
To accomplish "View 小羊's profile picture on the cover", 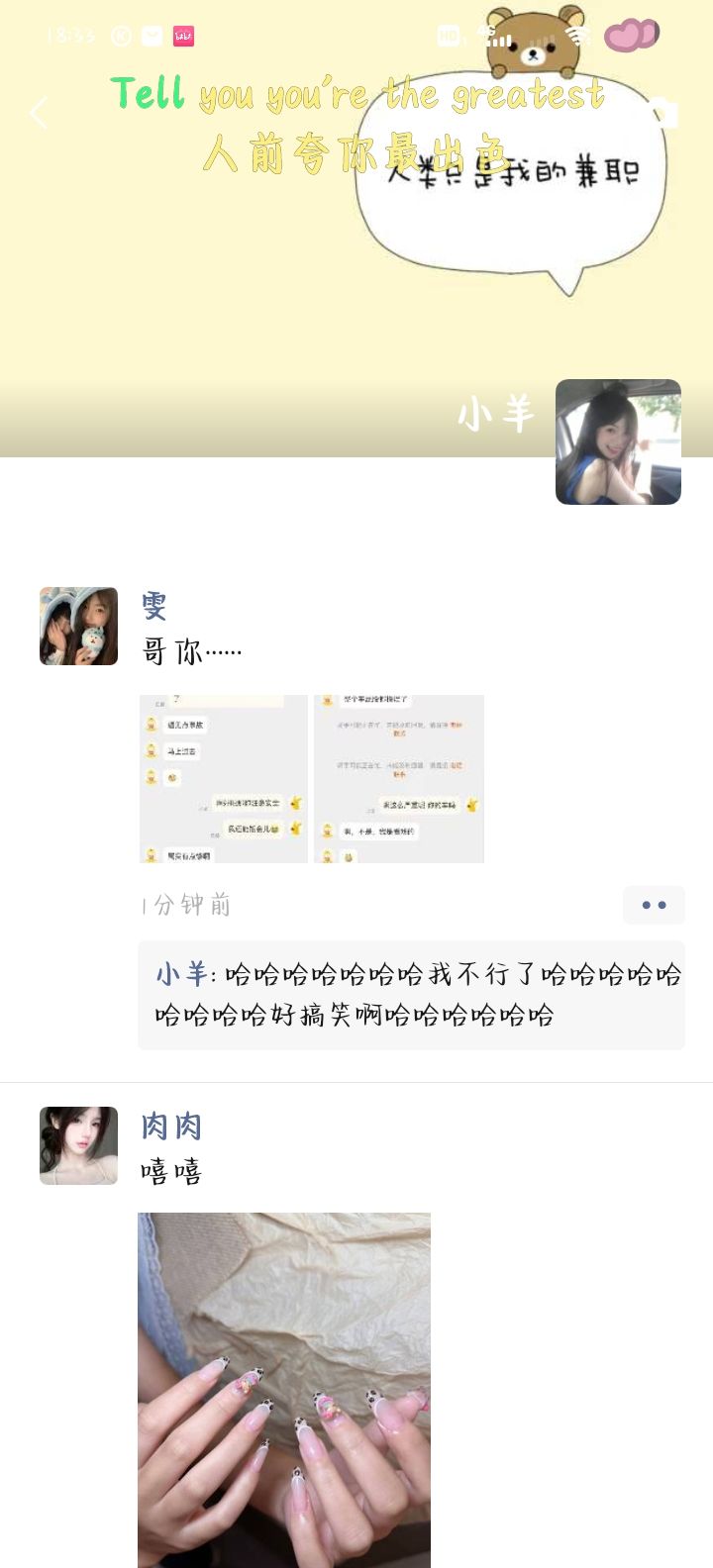I will click(x=618, y=441).
